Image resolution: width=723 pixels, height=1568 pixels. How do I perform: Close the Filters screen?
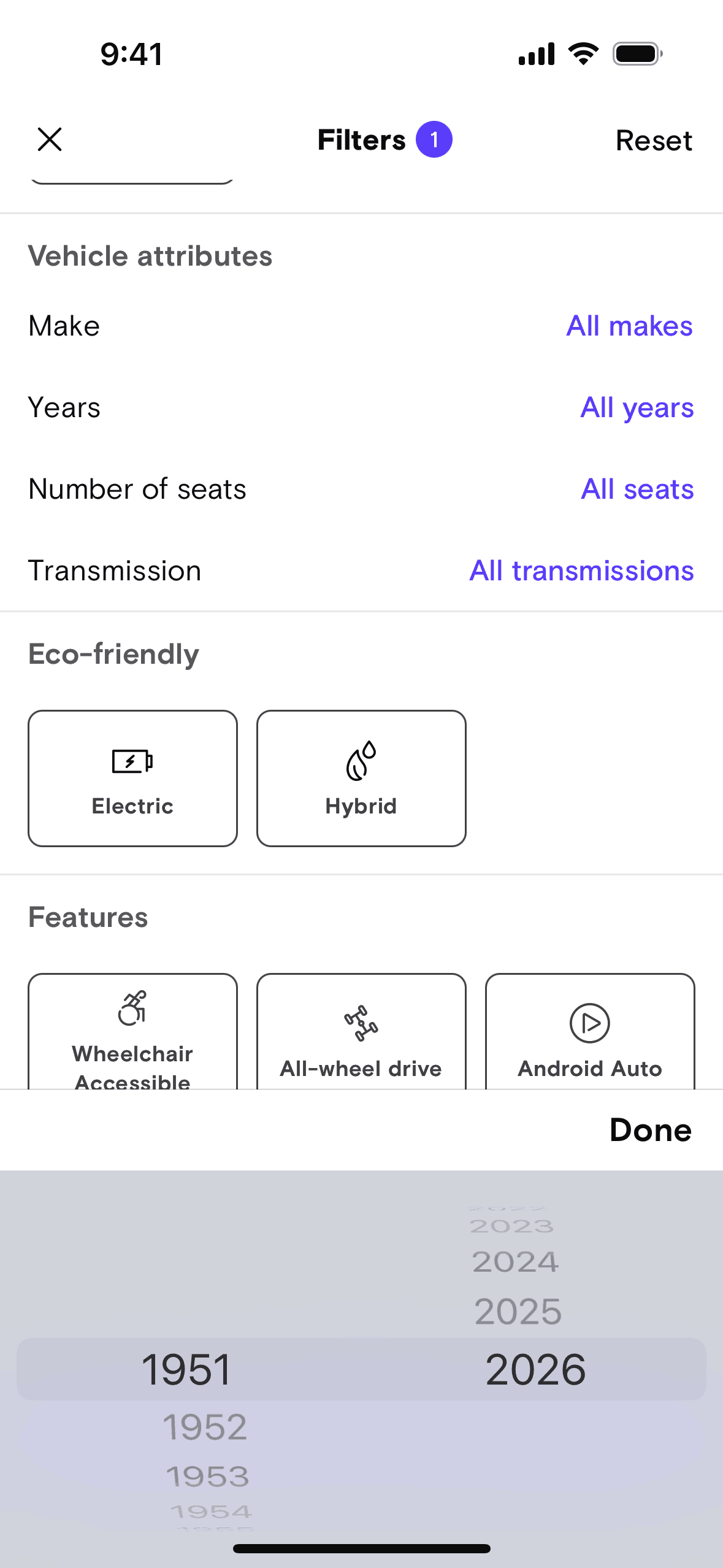click(x=50, y=139)
